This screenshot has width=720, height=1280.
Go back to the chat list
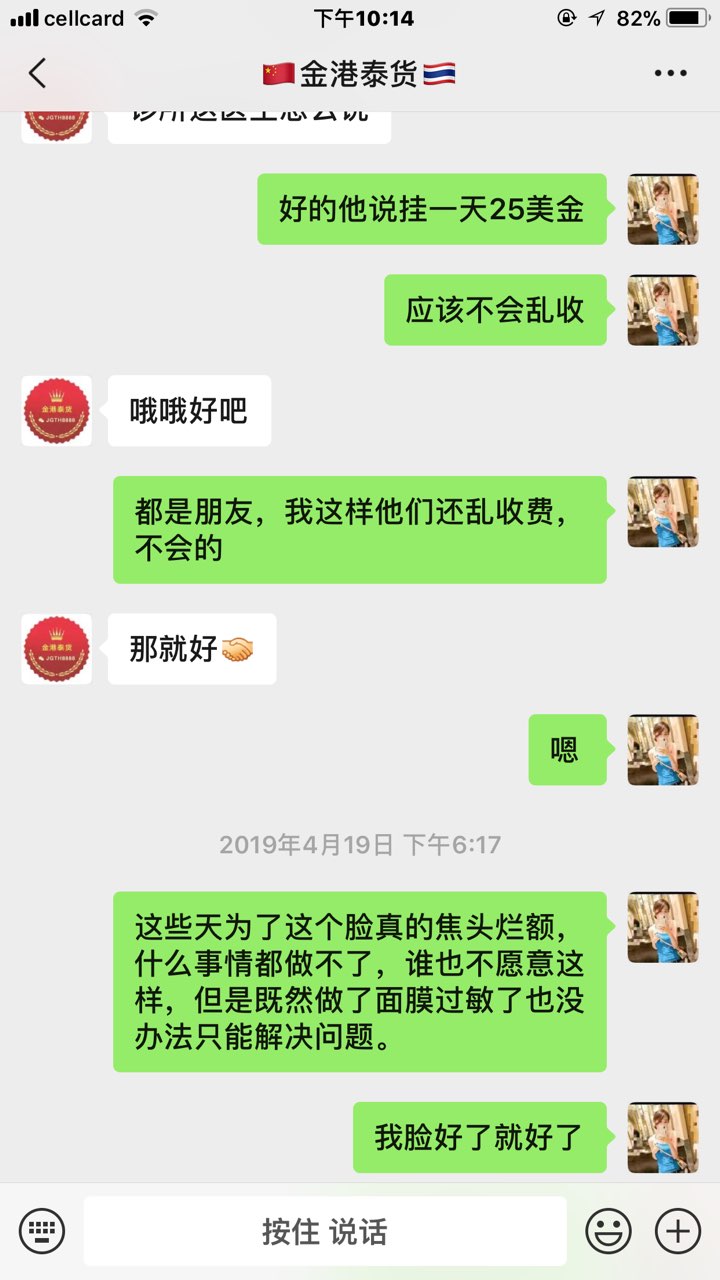point(38,73)
